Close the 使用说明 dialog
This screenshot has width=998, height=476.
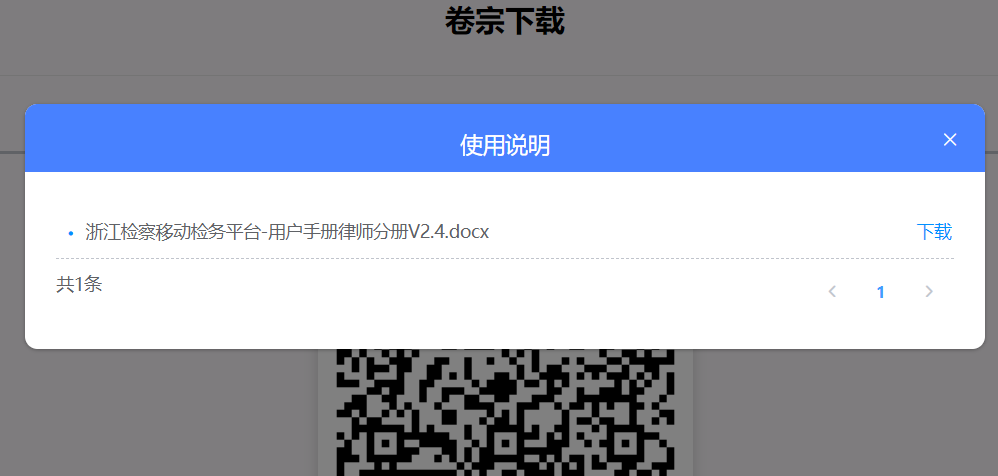coord(950,140)
